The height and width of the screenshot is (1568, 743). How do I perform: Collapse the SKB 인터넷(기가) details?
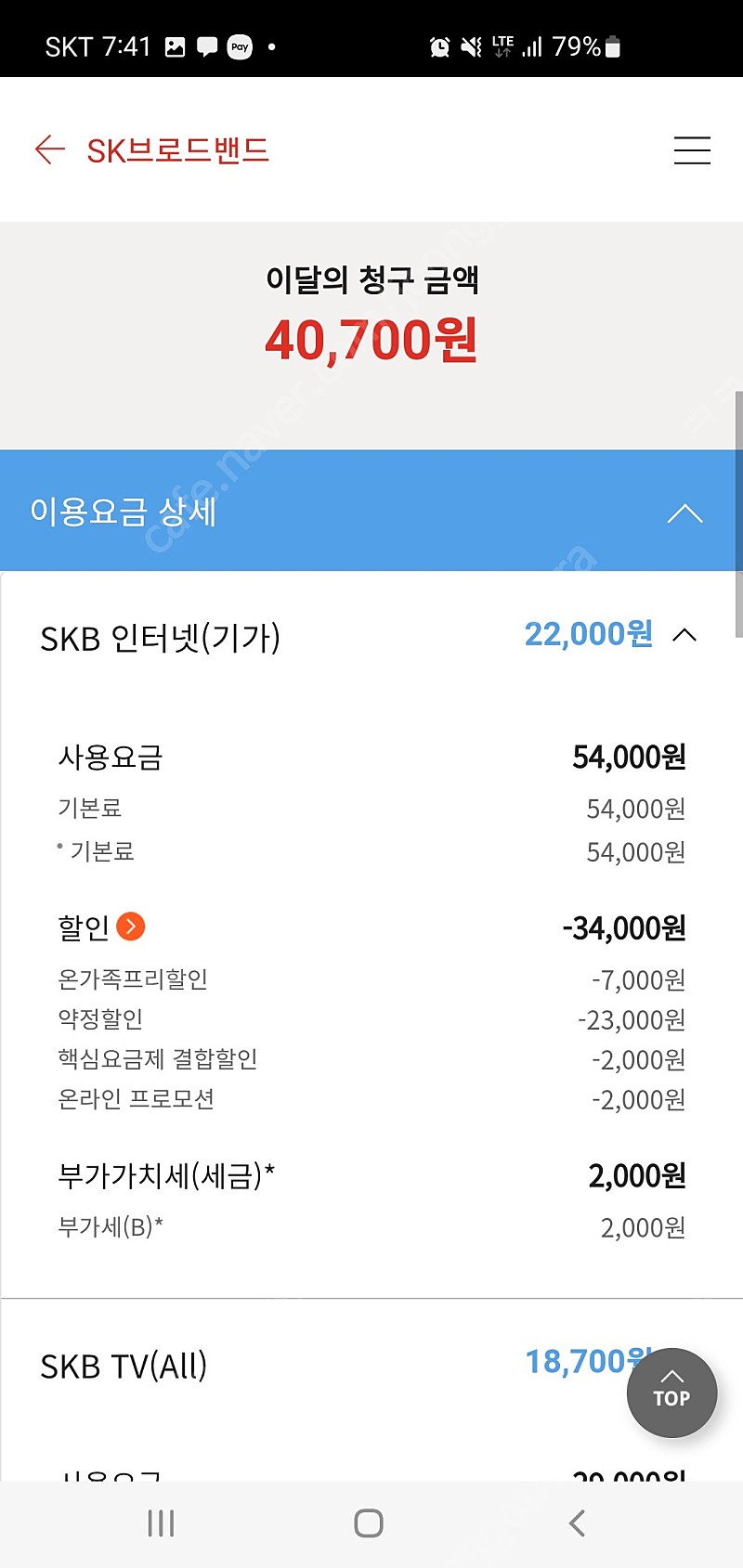(x=685, y=636)
